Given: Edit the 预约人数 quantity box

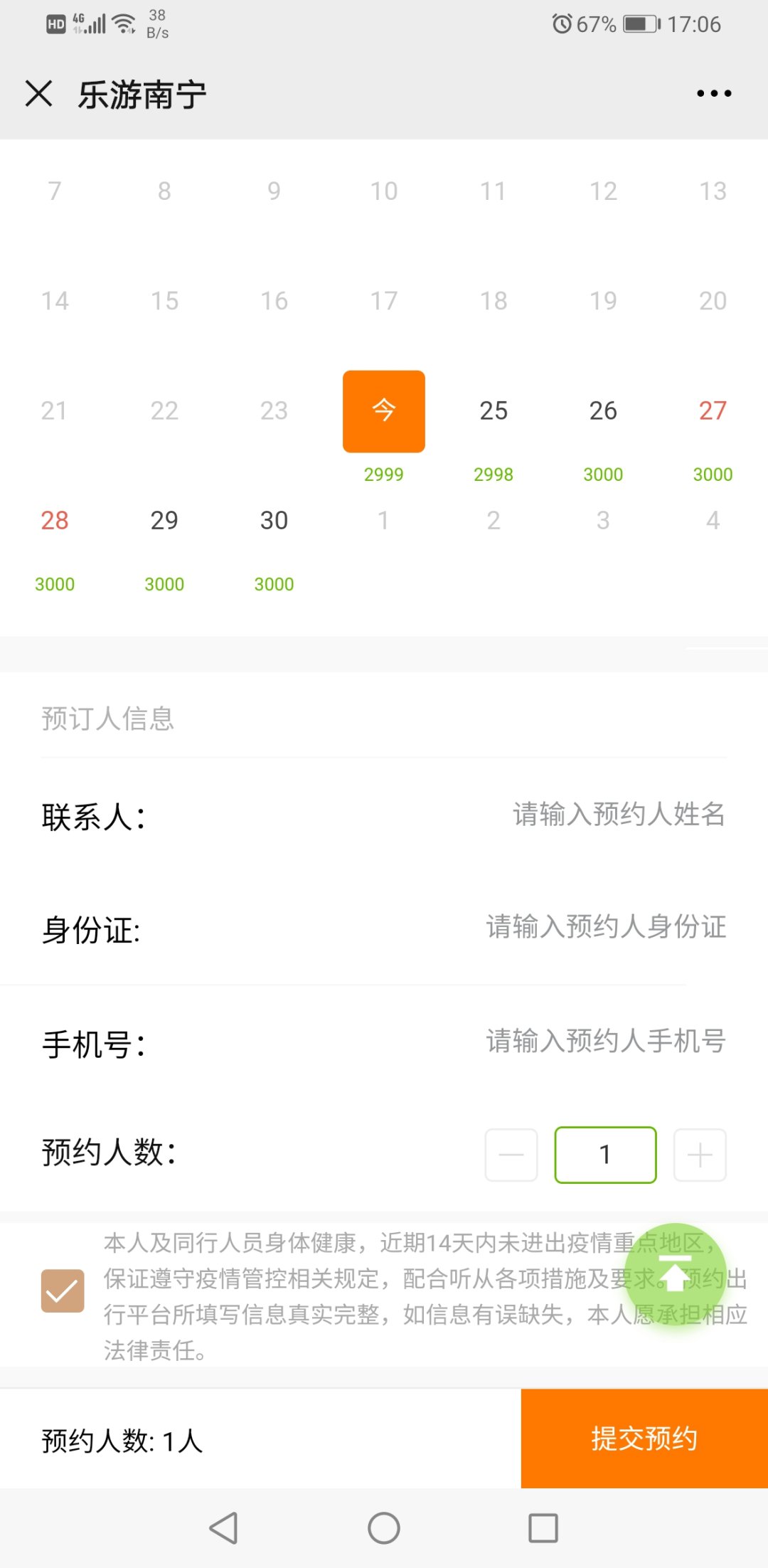Looking at the screenshot, I should point(605,1155).
